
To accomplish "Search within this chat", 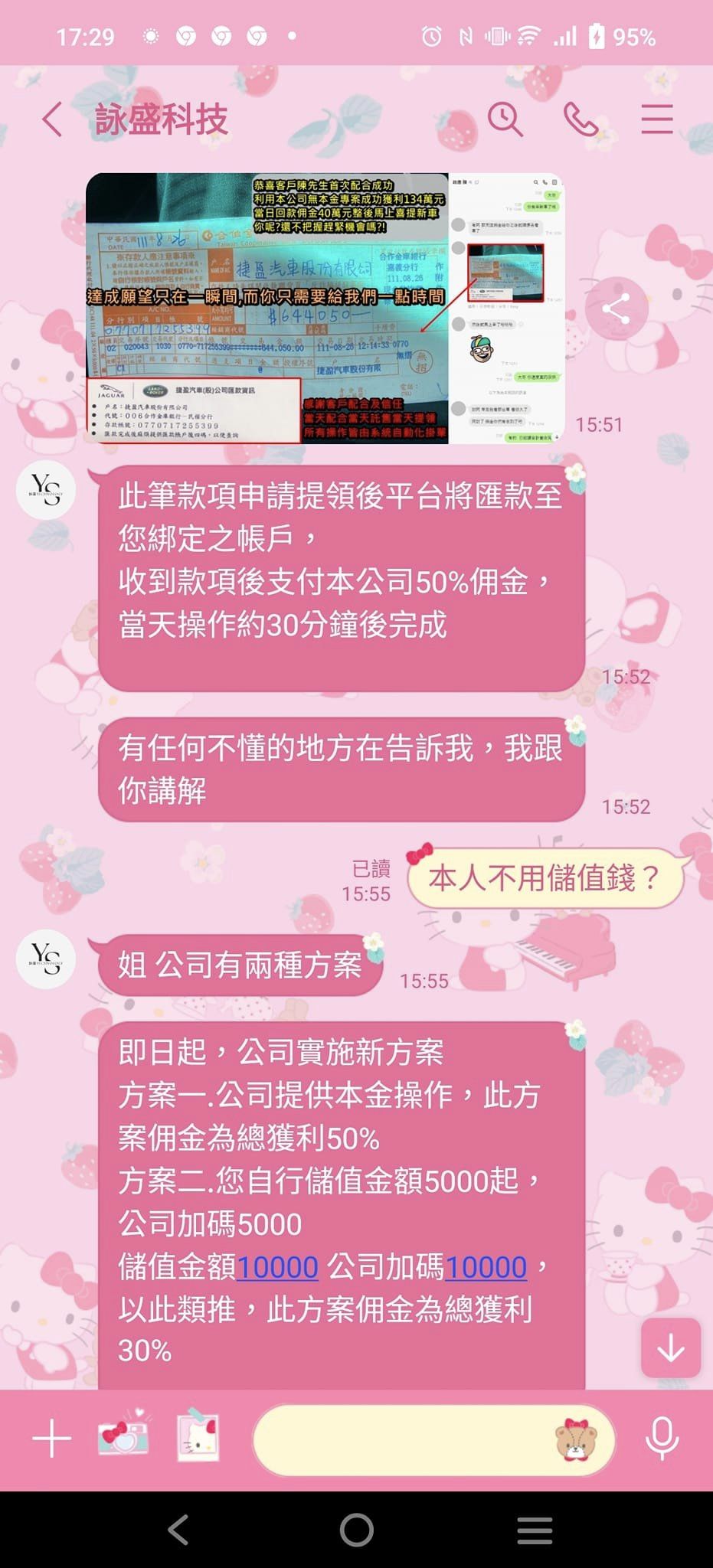I will coord(505,119).
